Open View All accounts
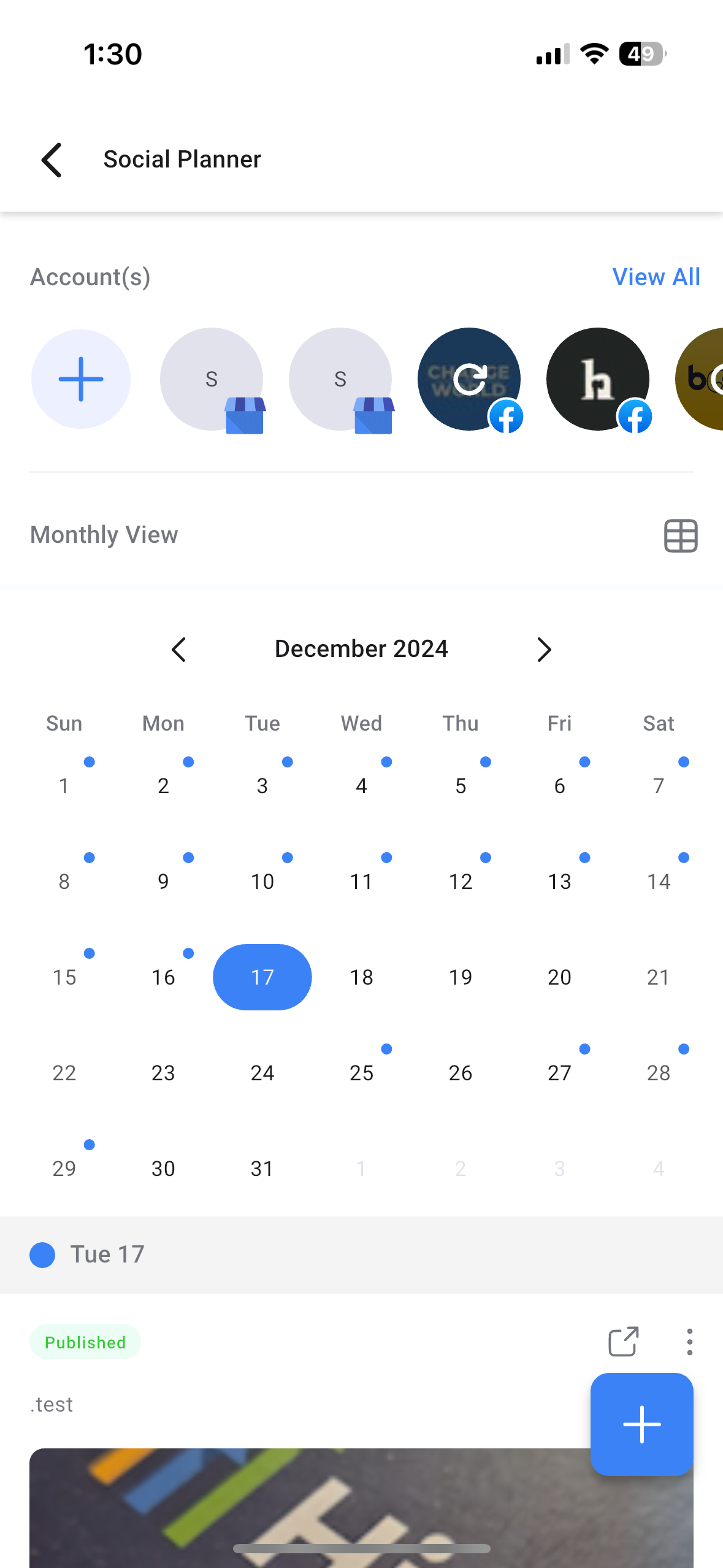The image size is (723, 1568). click(x=656, y=277)
